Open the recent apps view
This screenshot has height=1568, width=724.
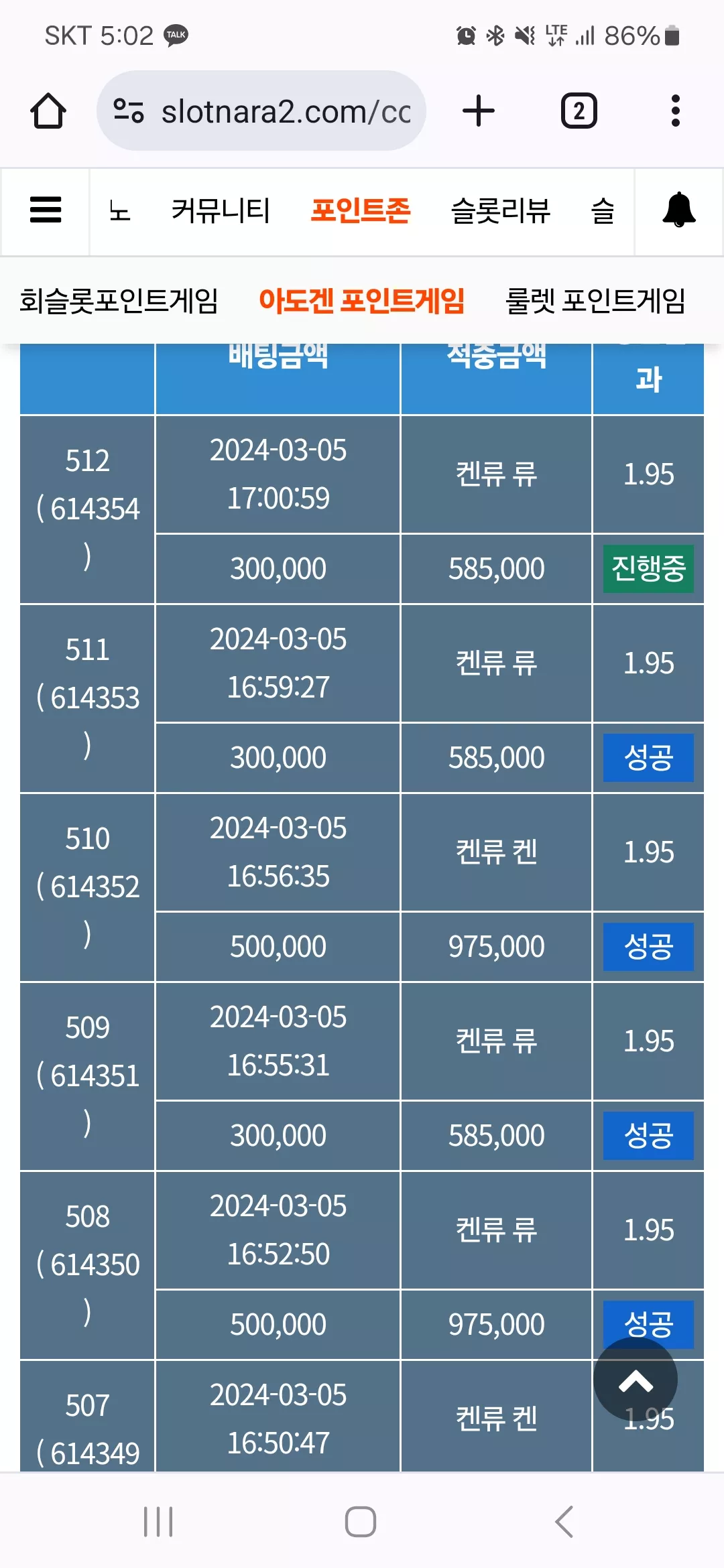pyautogui.click(x=159, y=1522)
